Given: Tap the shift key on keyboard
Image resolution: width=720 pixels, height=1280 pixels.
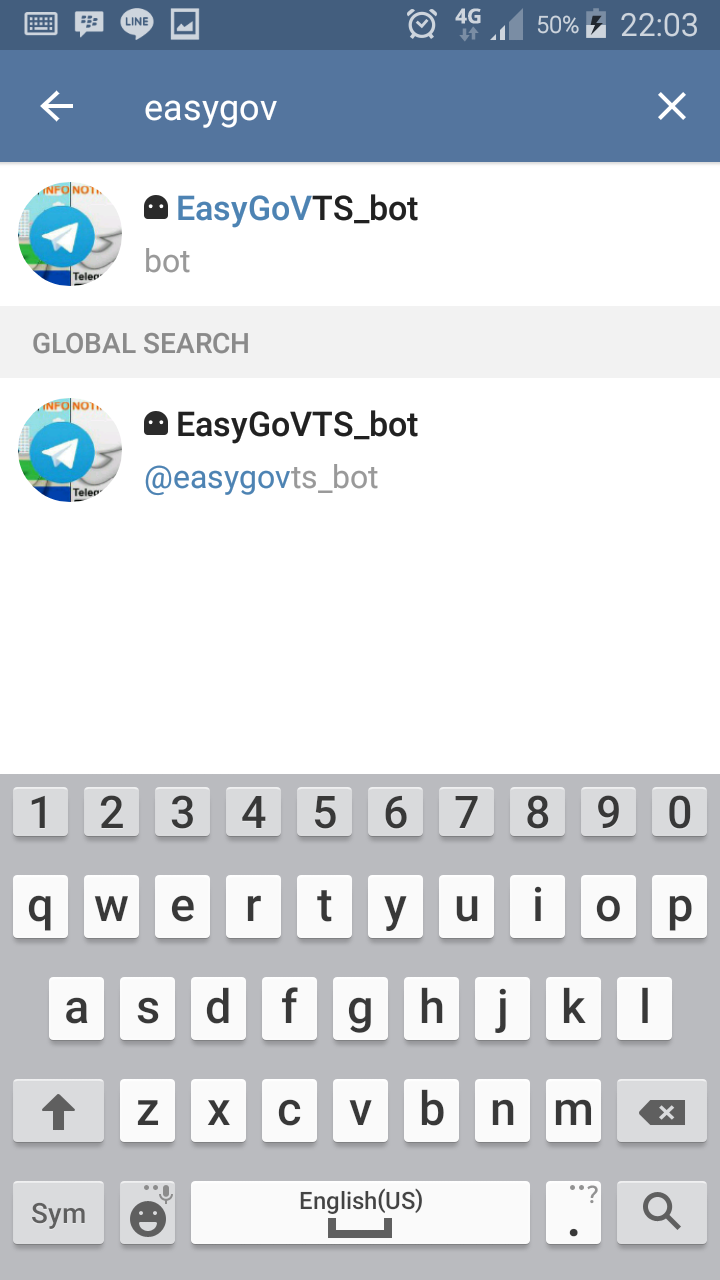Looking at the screenshot, I should click(58, 1111).
